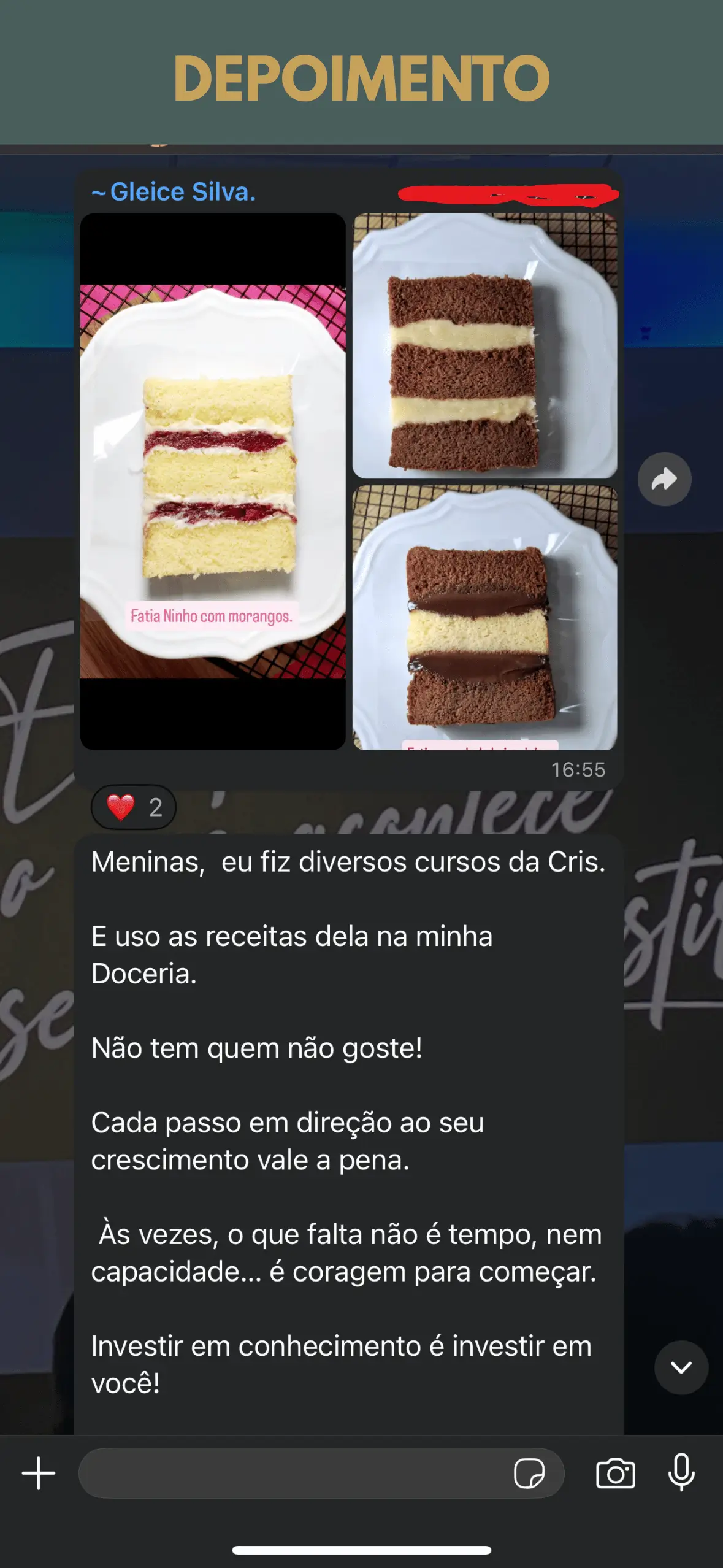Launch the camera from the chat bar
This screenshot has height=1568, width=723.
coord(615,1473)
